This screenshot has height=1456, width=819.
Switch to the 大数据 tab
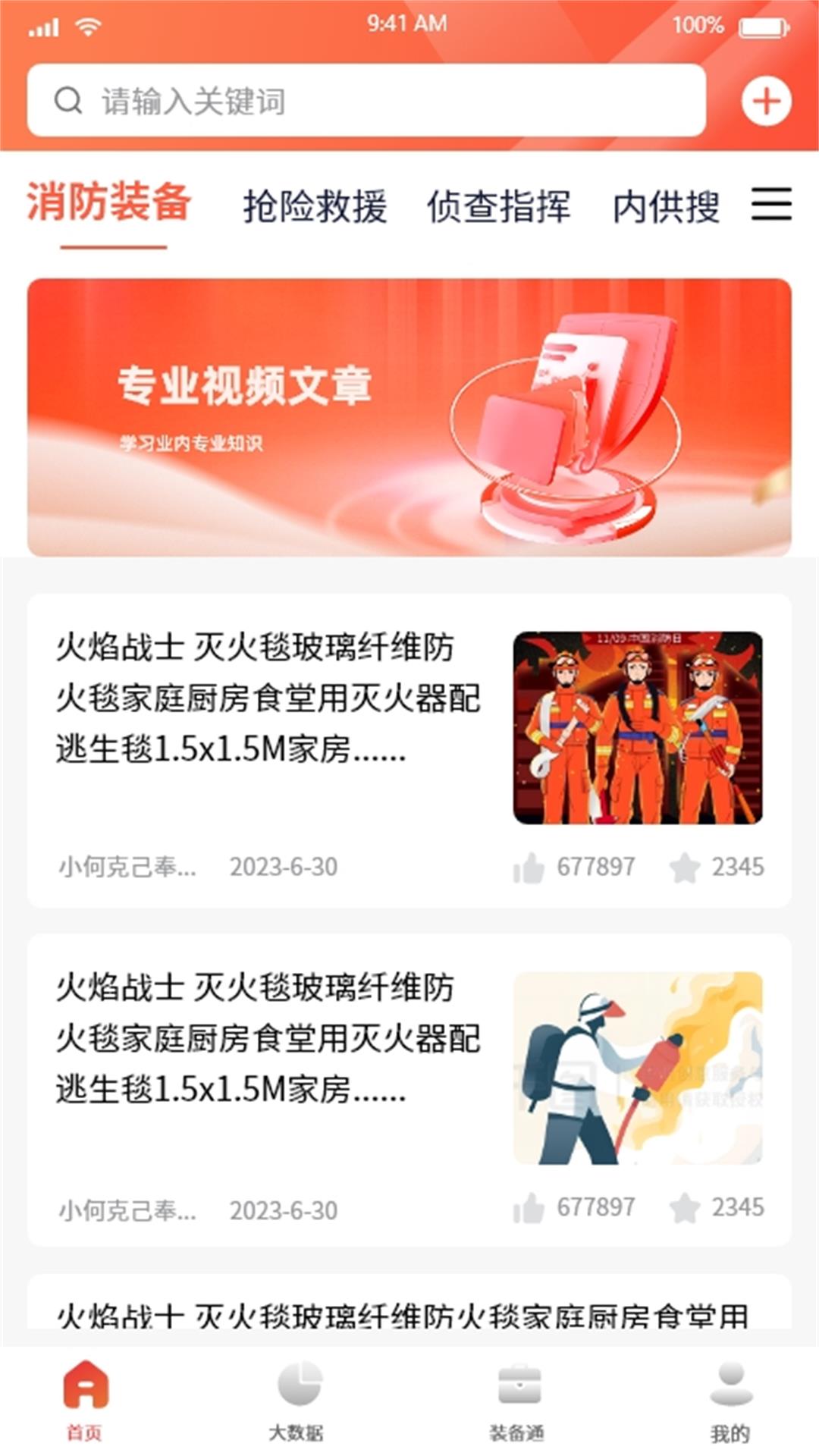point(297,1400)
